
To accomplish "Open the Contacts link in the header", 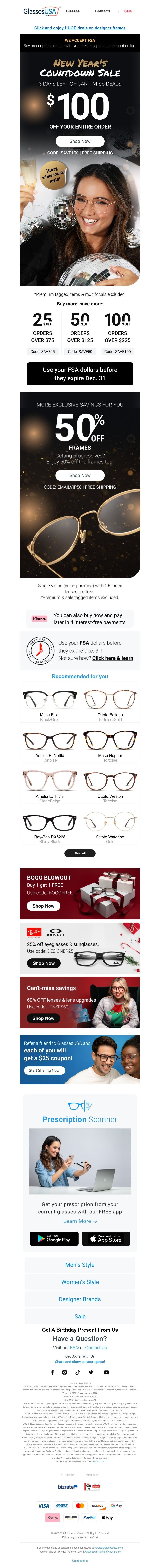I will 103,11.
